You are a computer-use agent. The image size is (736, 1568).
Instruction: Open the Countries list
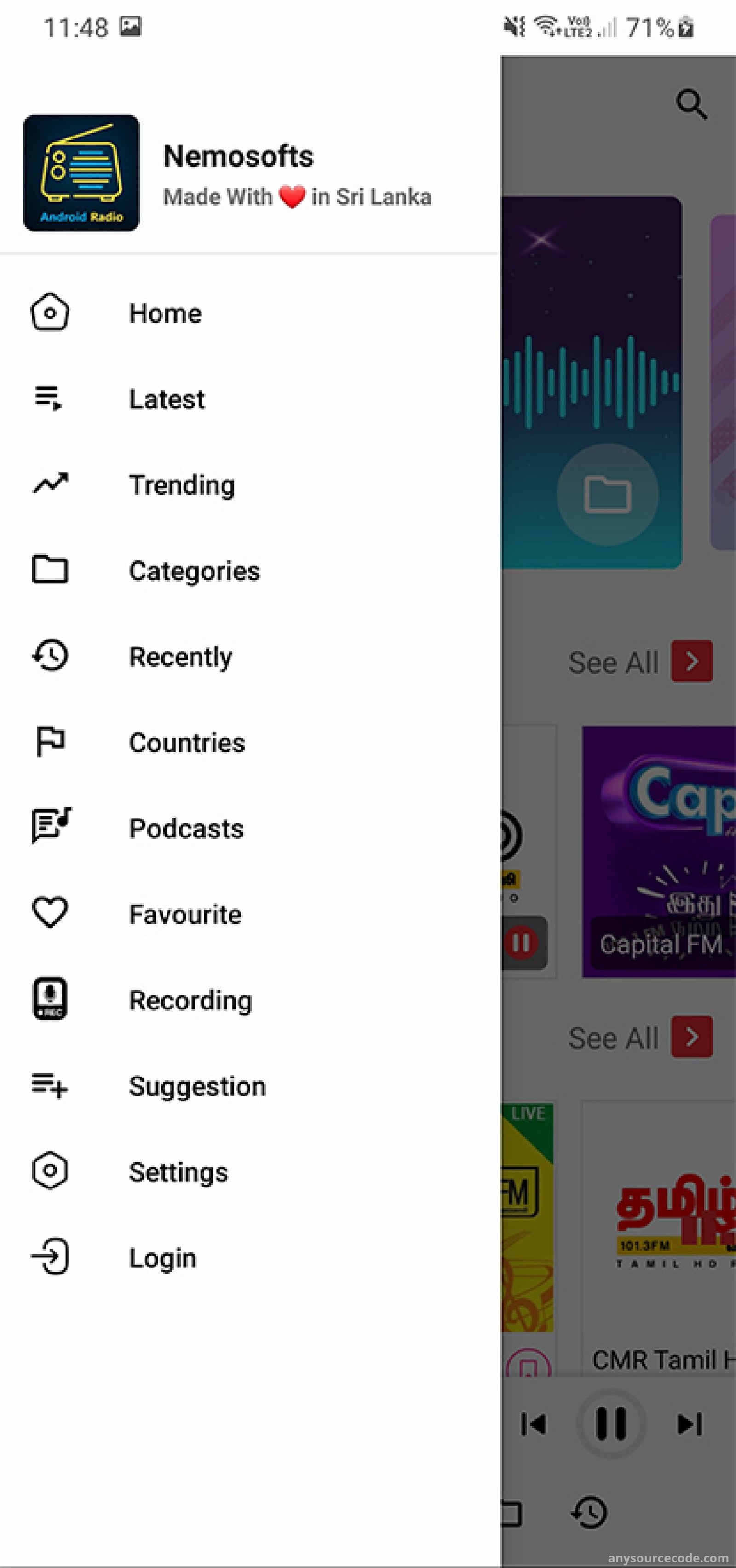250,742
